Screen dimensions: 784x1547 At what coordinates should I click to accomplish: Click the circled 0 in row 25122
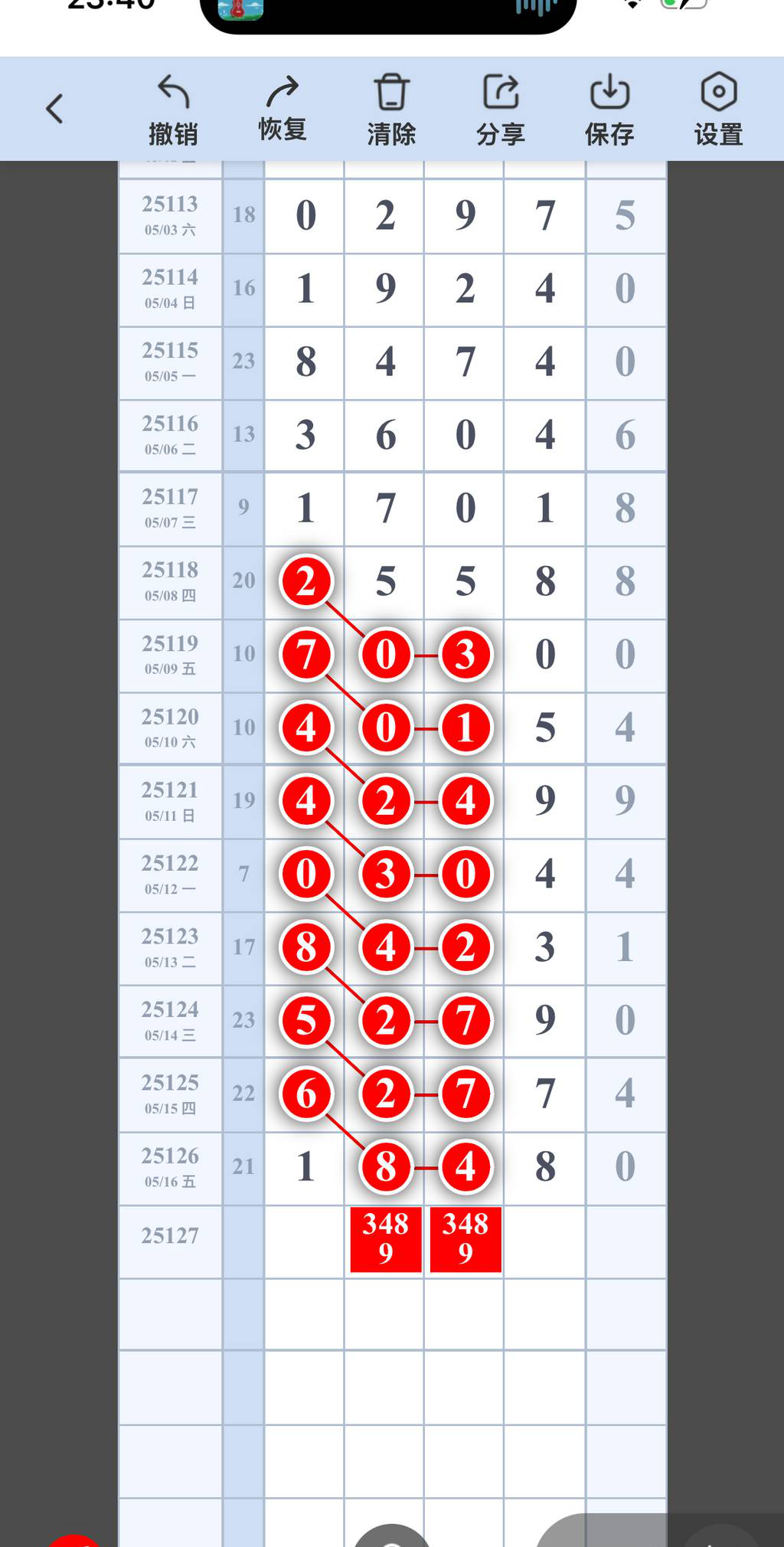click(305, 875)
